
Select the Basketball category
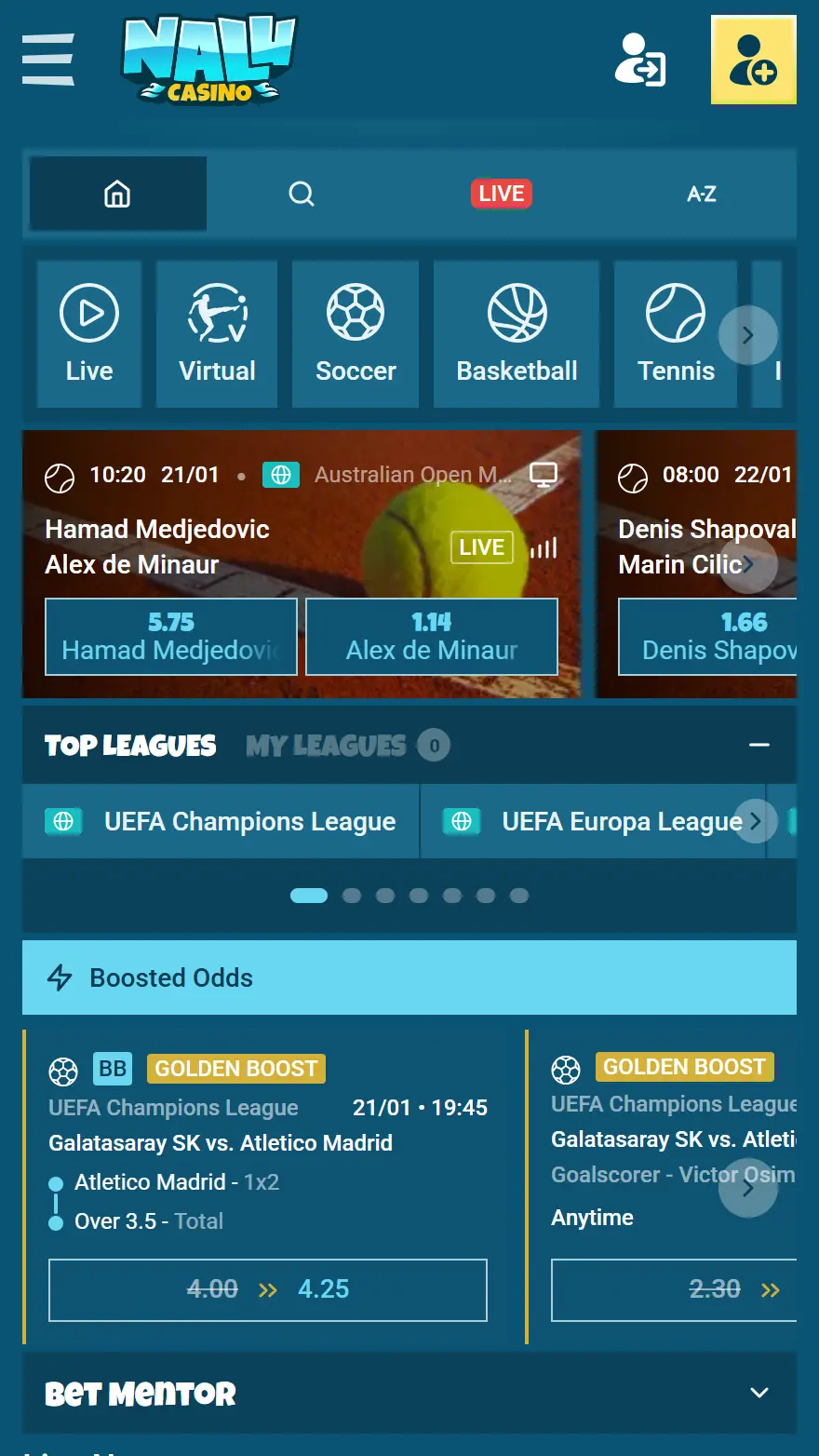[x=517, y=334]
